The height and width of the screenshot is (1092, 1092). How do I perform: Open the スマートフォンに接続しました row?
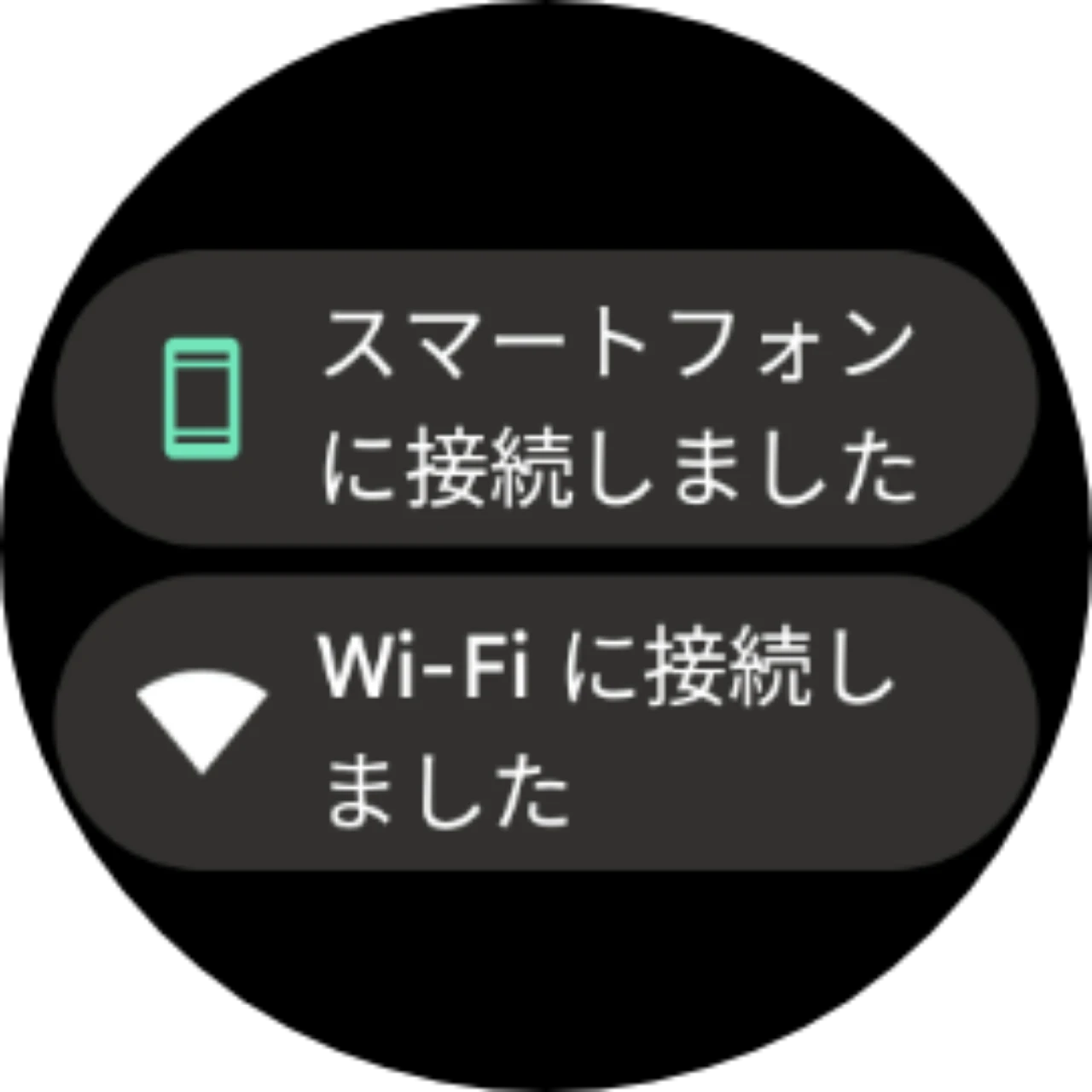[546, 398]
